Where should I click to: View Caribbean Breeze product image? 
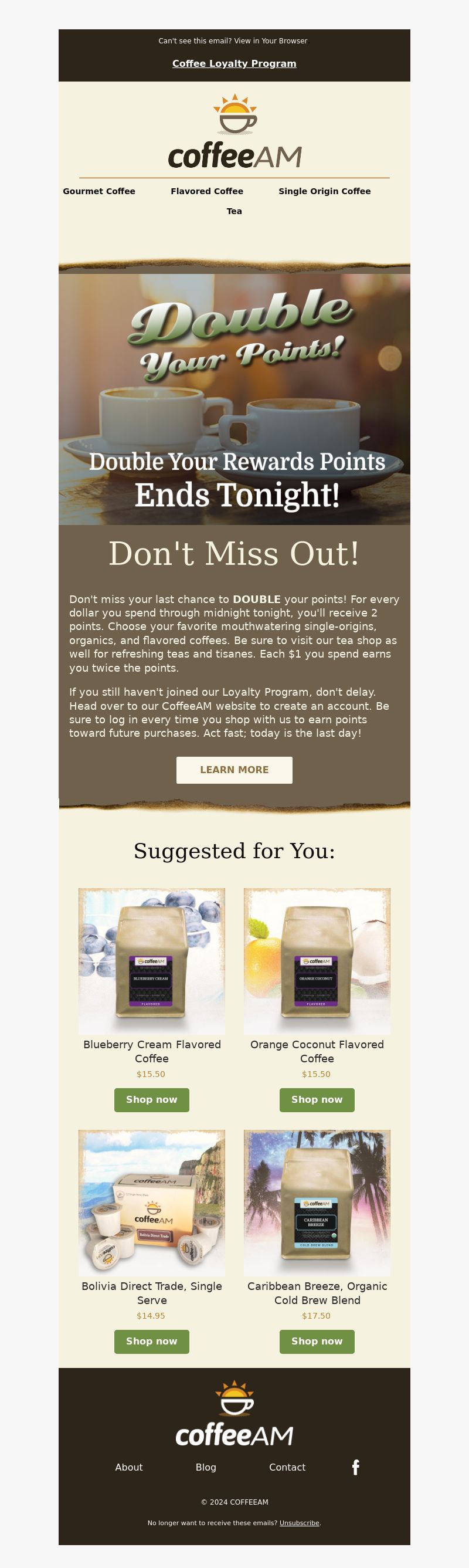pyautogui.click(x=317, y=1203)
